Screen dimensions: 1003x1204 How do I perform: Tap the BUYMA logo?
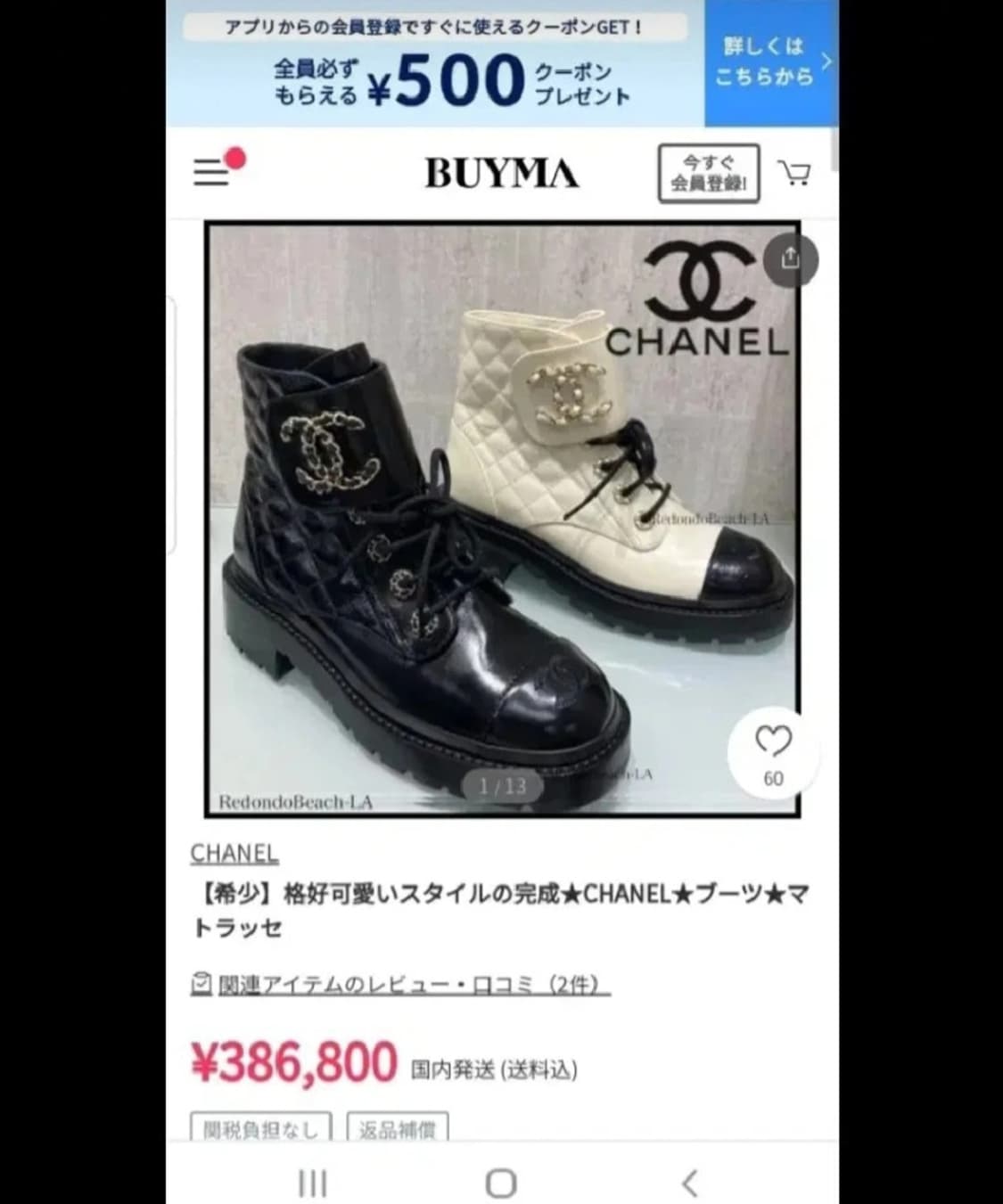pyautogui.click(x=502, y=173)
